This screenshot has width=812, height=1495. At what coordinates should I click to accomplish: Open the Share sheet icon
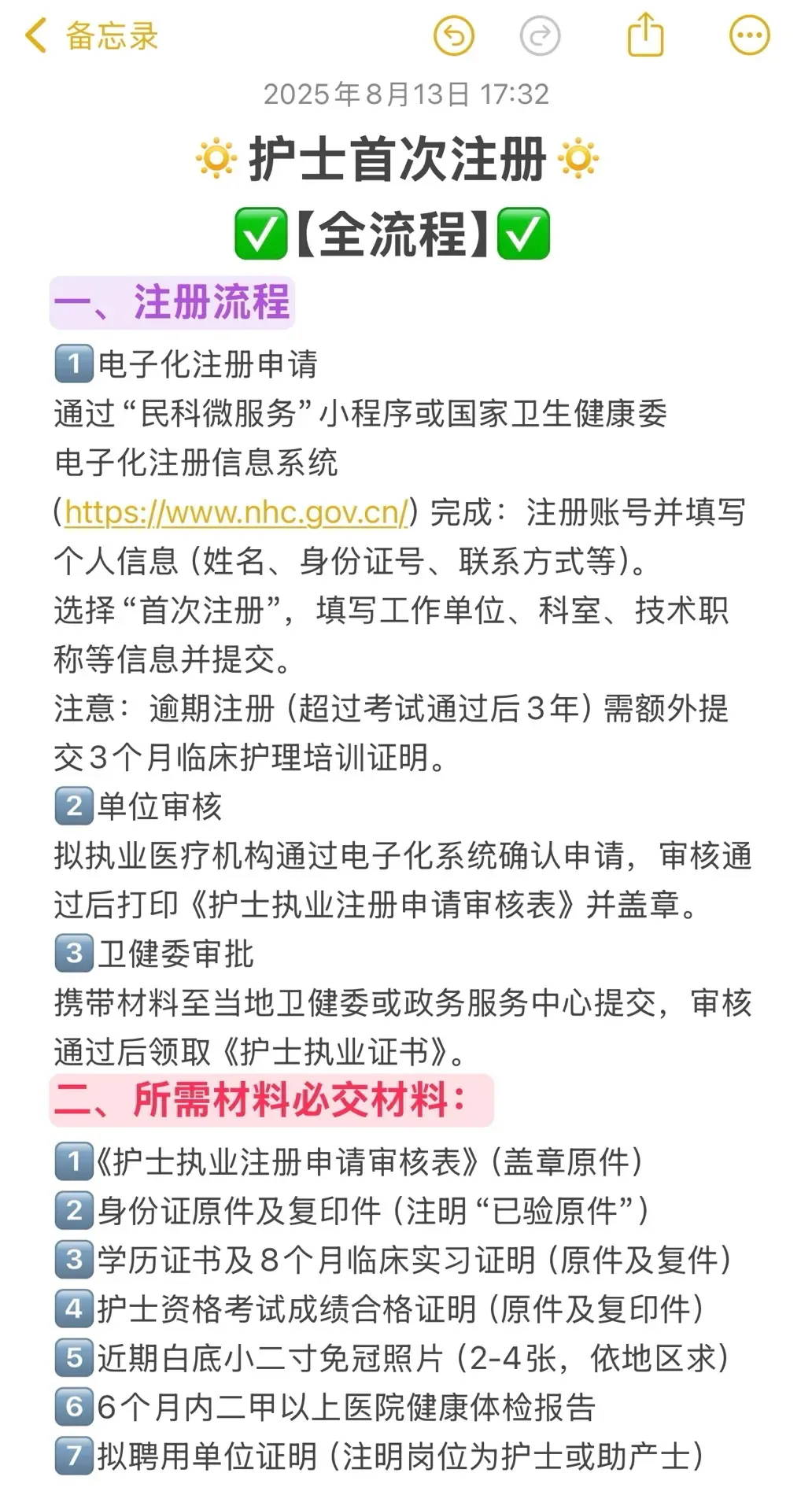coord(646,35)
